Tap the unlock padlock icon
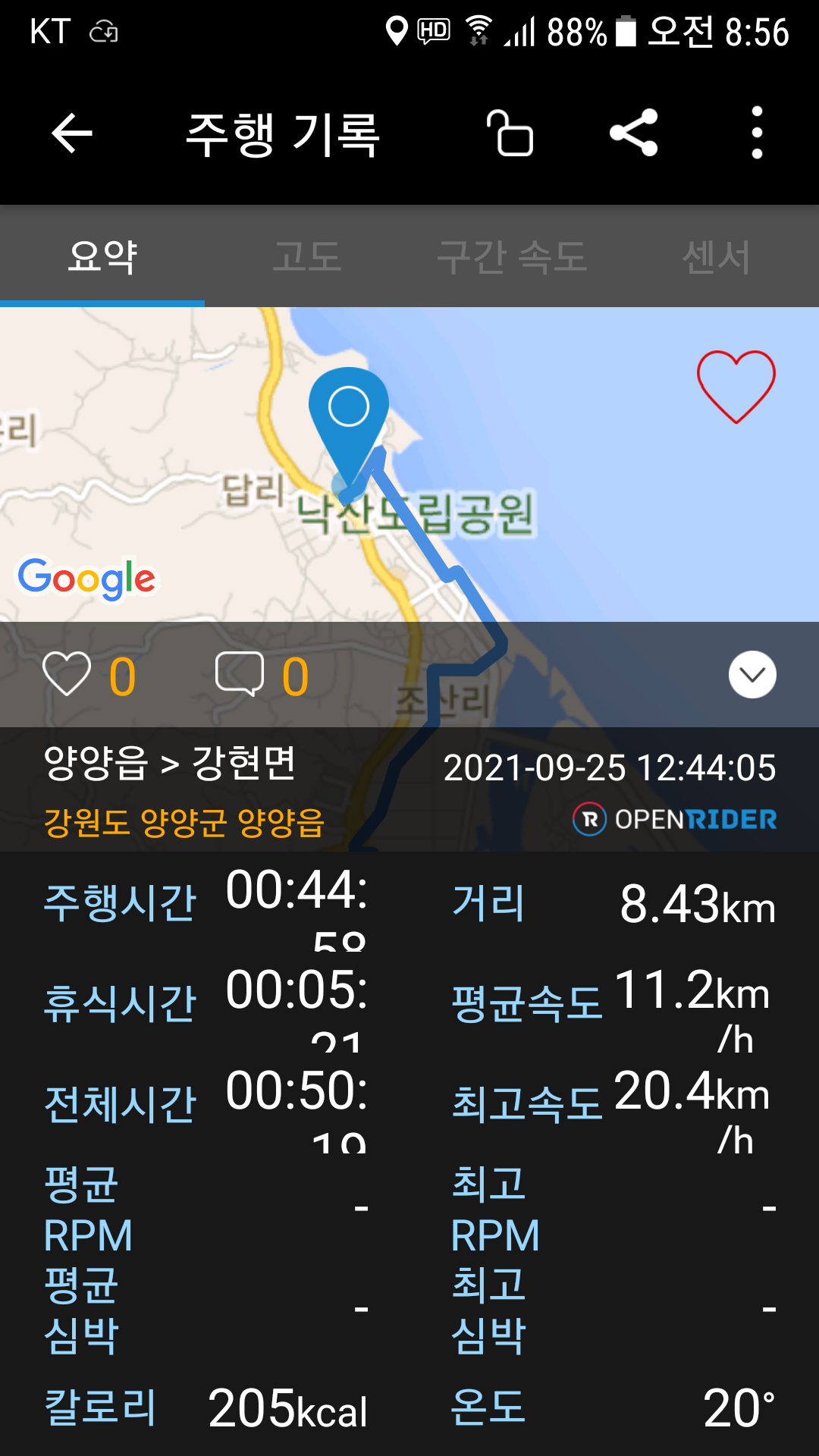Viewport: 819px width, 1456px height. pyautogui.click(x=510, y=133)
